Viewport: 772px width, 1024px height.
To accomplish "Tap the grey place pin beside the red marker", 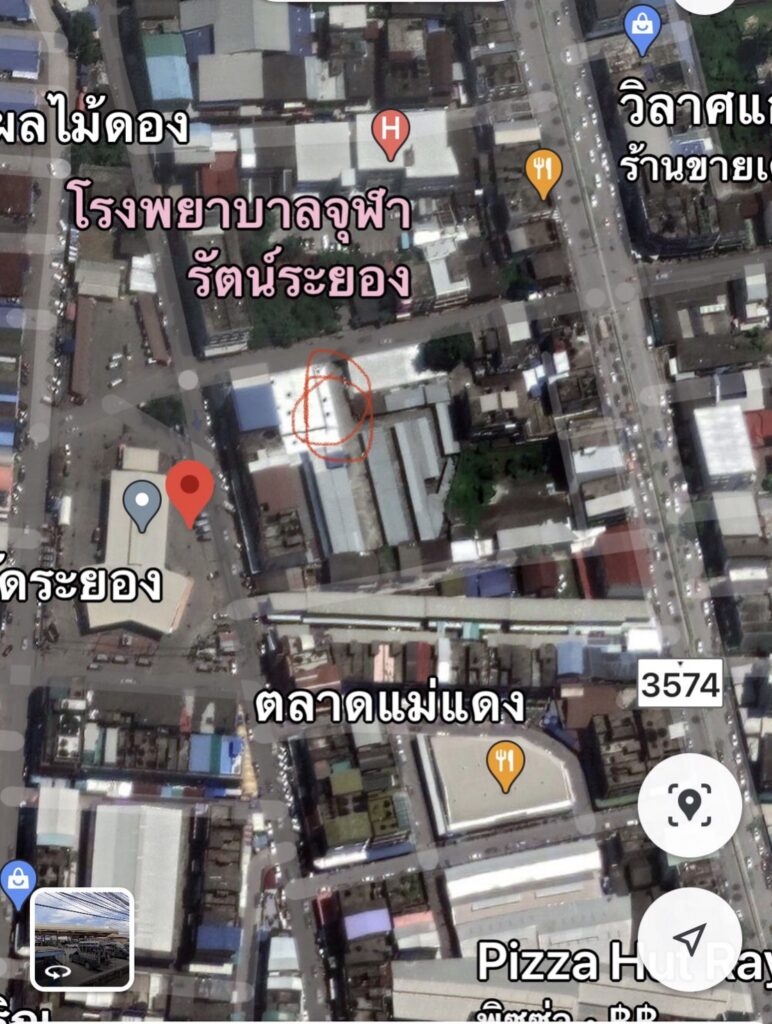I will tap(142, 502).
